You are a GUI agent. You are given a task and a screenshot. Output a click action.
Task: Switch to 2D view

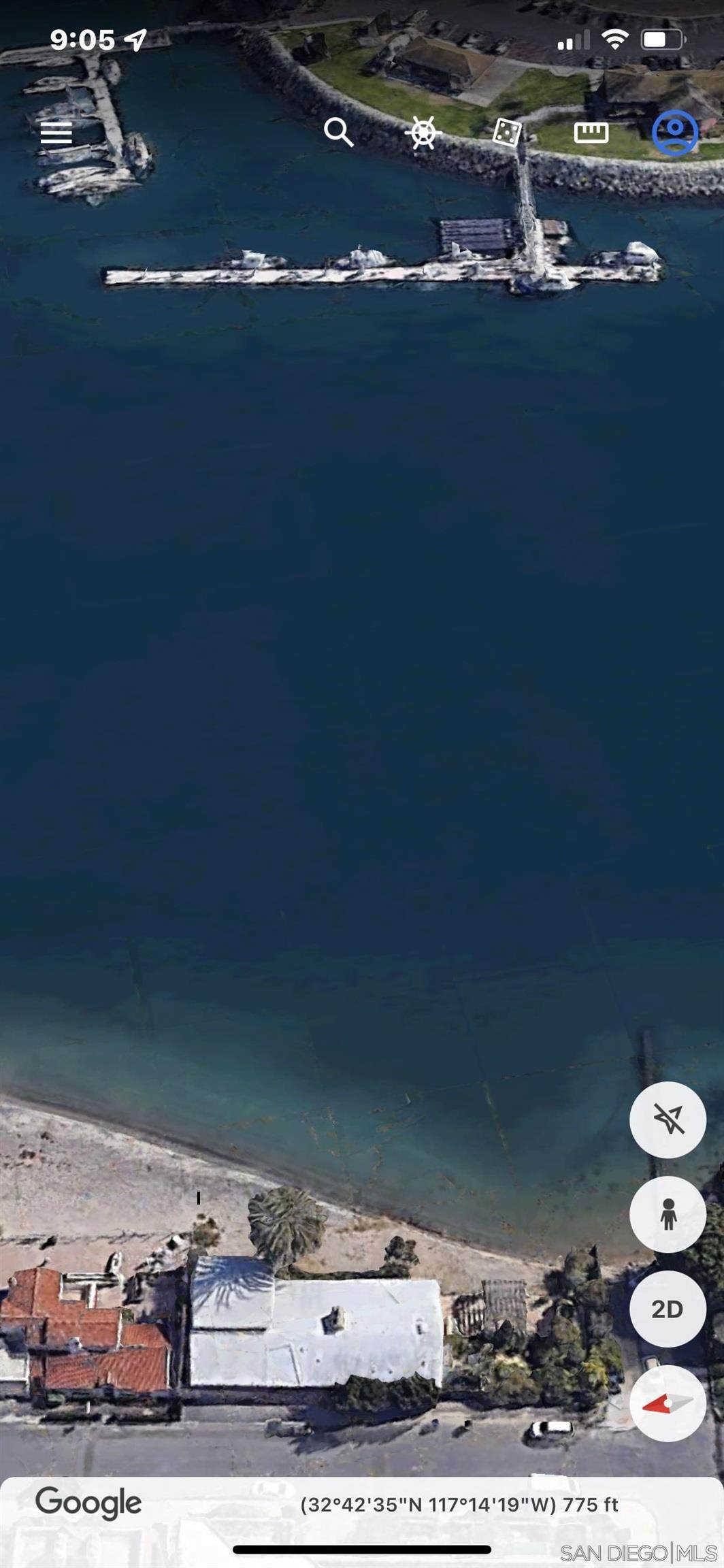pyautogui.click(x=668, y=1309)
